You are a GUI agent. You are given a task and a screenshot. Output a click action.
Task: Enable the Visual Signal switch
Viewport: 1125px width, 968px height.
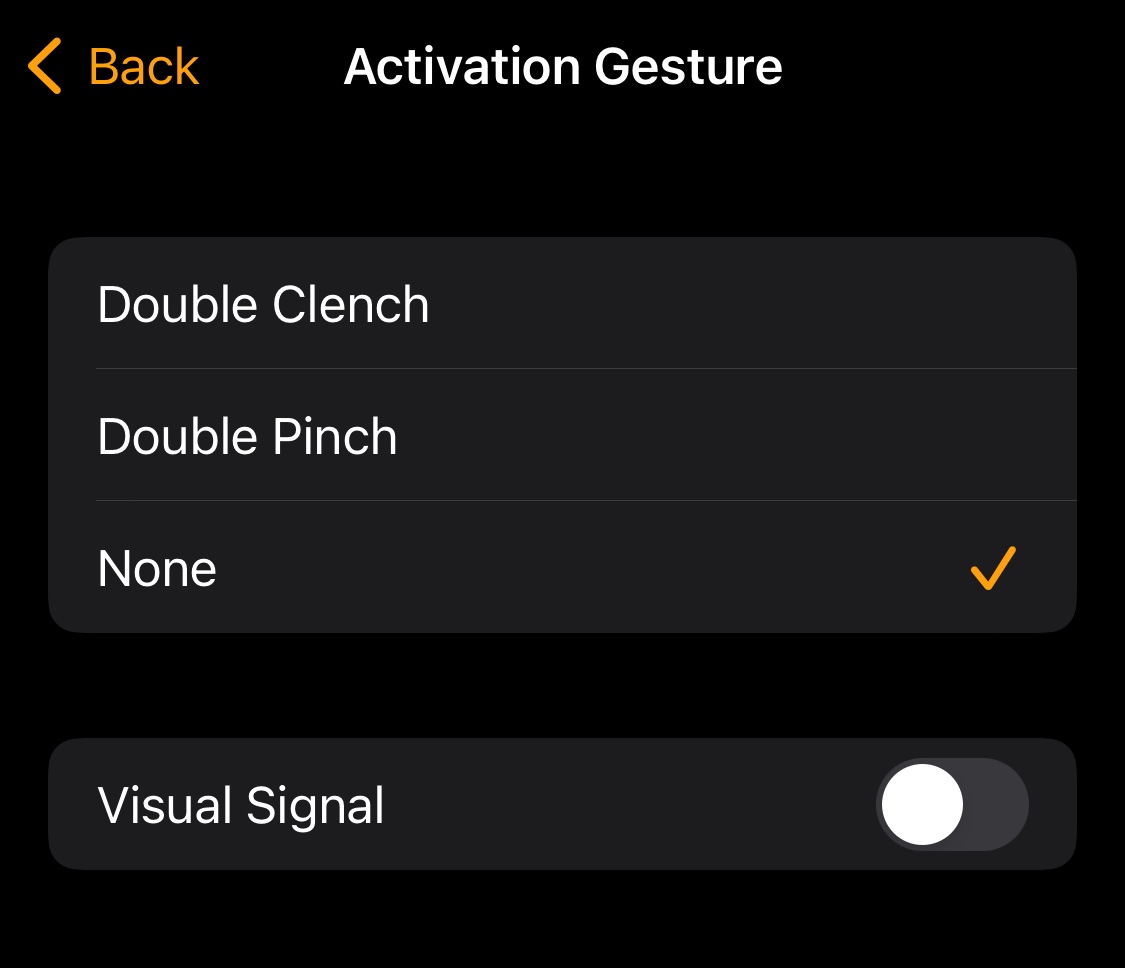(x=952, y=804)
